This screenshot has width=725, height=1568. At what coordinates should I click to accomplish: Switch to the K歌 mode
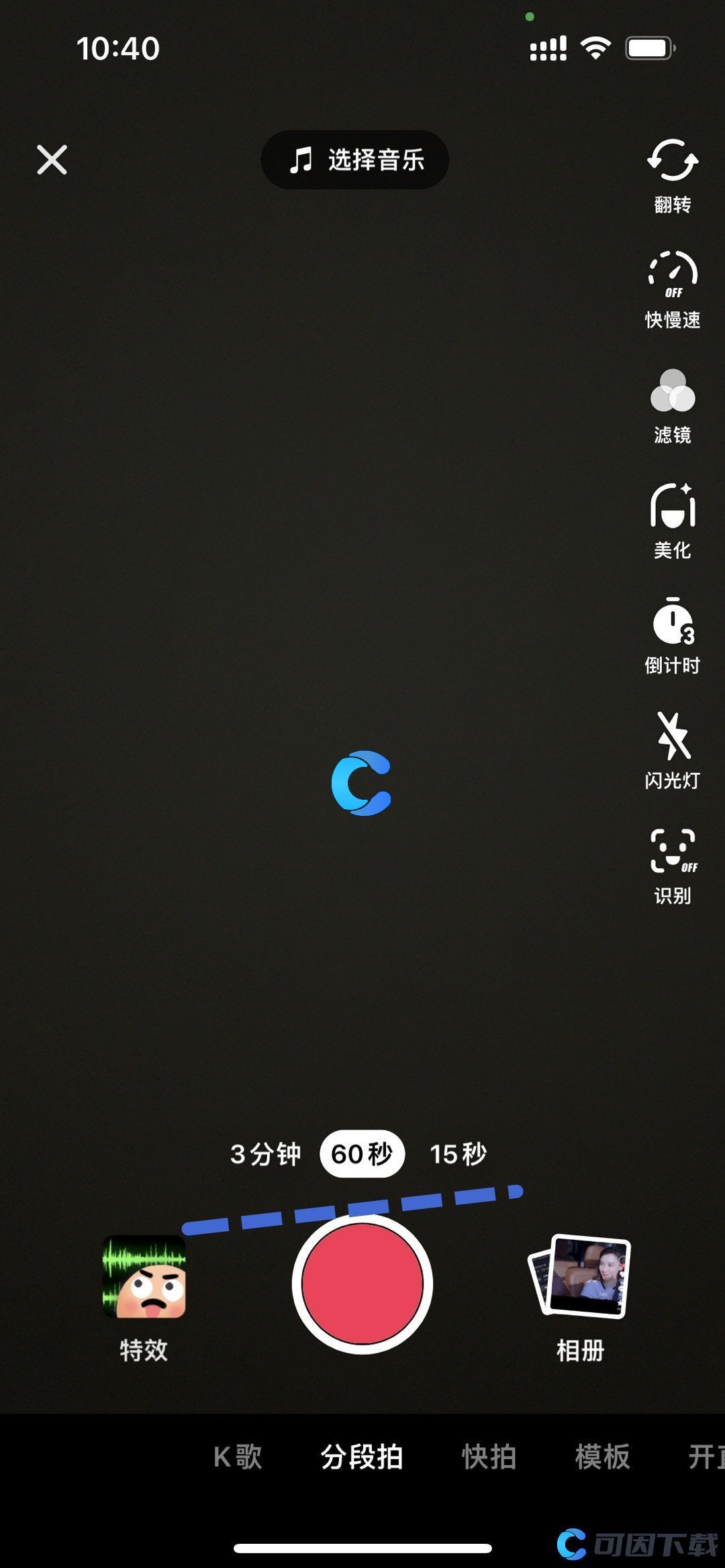pyautogui.click(x=238, y=1457)
